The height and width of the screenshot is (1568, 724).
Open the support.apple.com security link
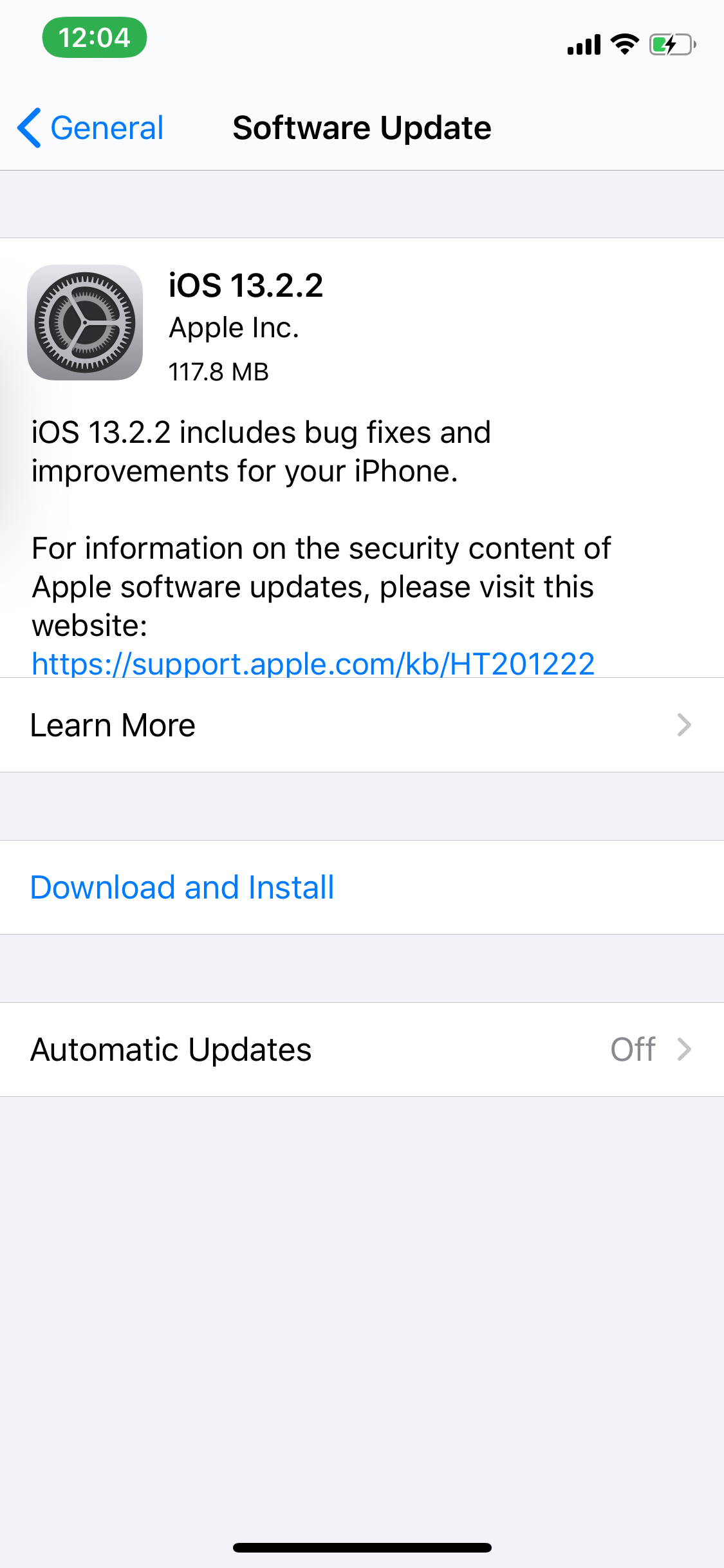pyautogui.click(x=313, y=663)
